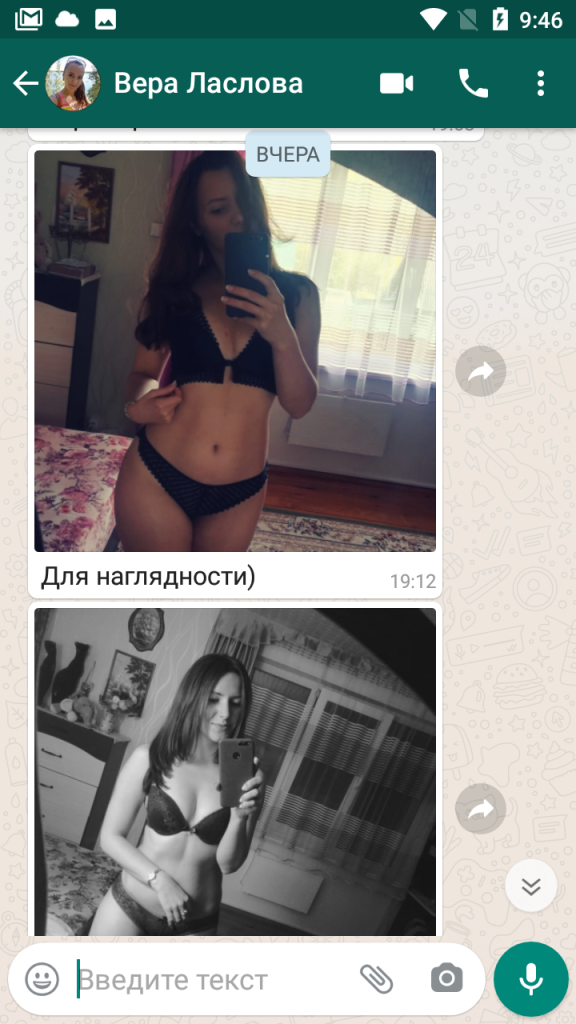
Task: Open the camera from the input bar
Action: pos(447,979)
